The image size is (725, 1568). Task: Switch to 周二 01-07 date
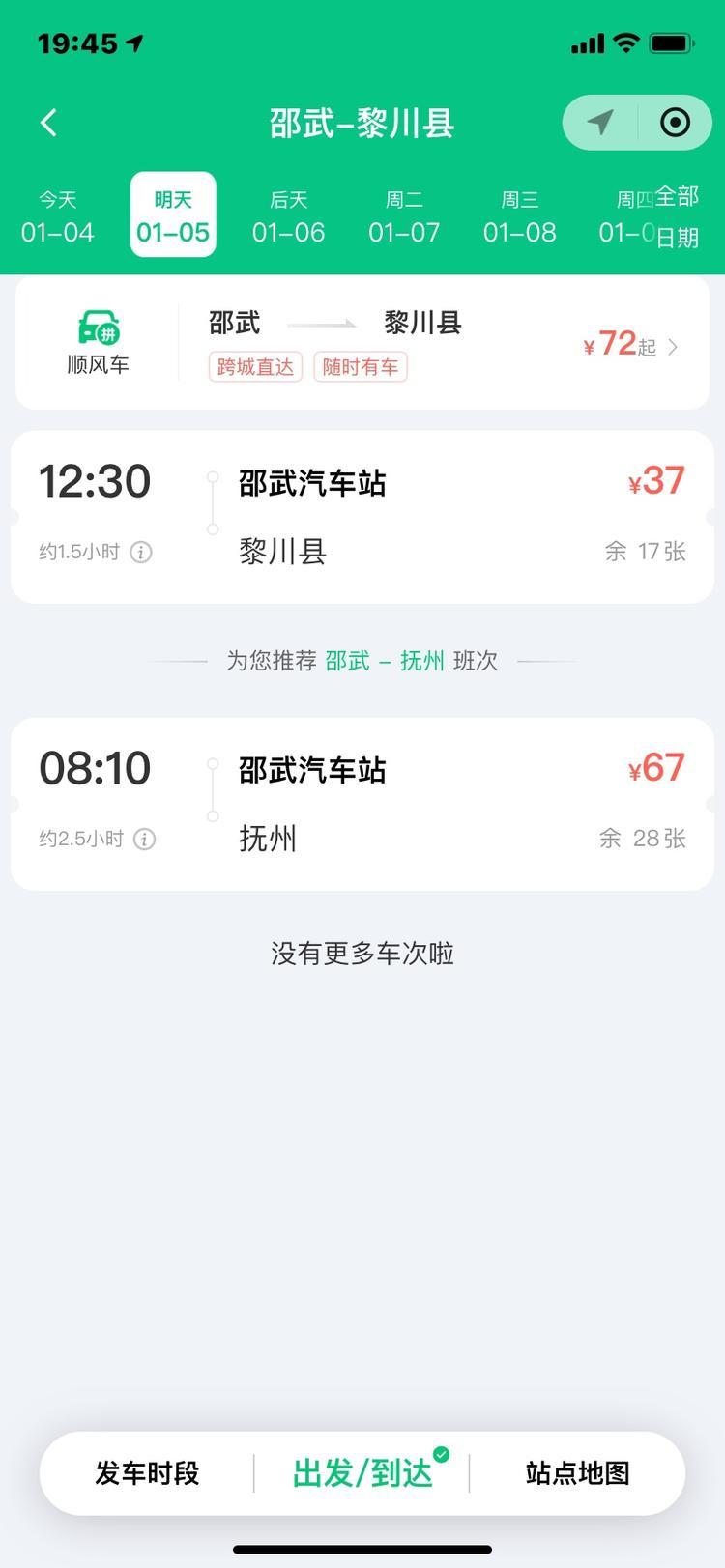pos(404,216)
